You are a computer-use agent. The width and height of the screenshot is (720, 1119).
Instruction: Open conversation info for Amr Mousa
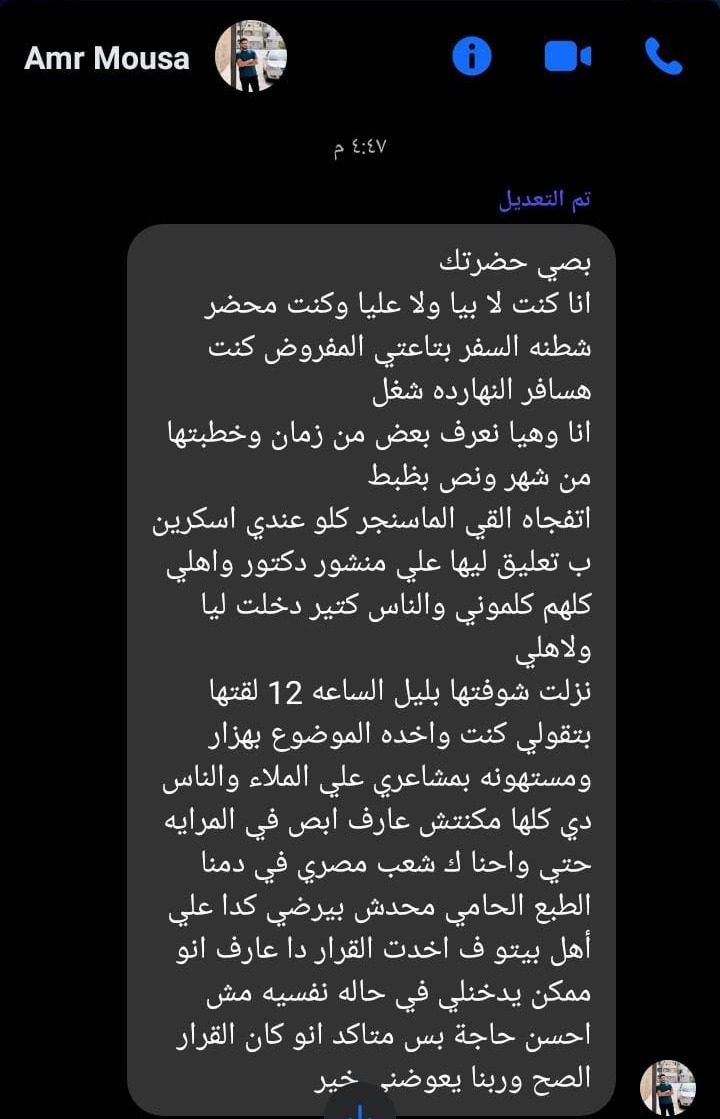pos(472,56)
